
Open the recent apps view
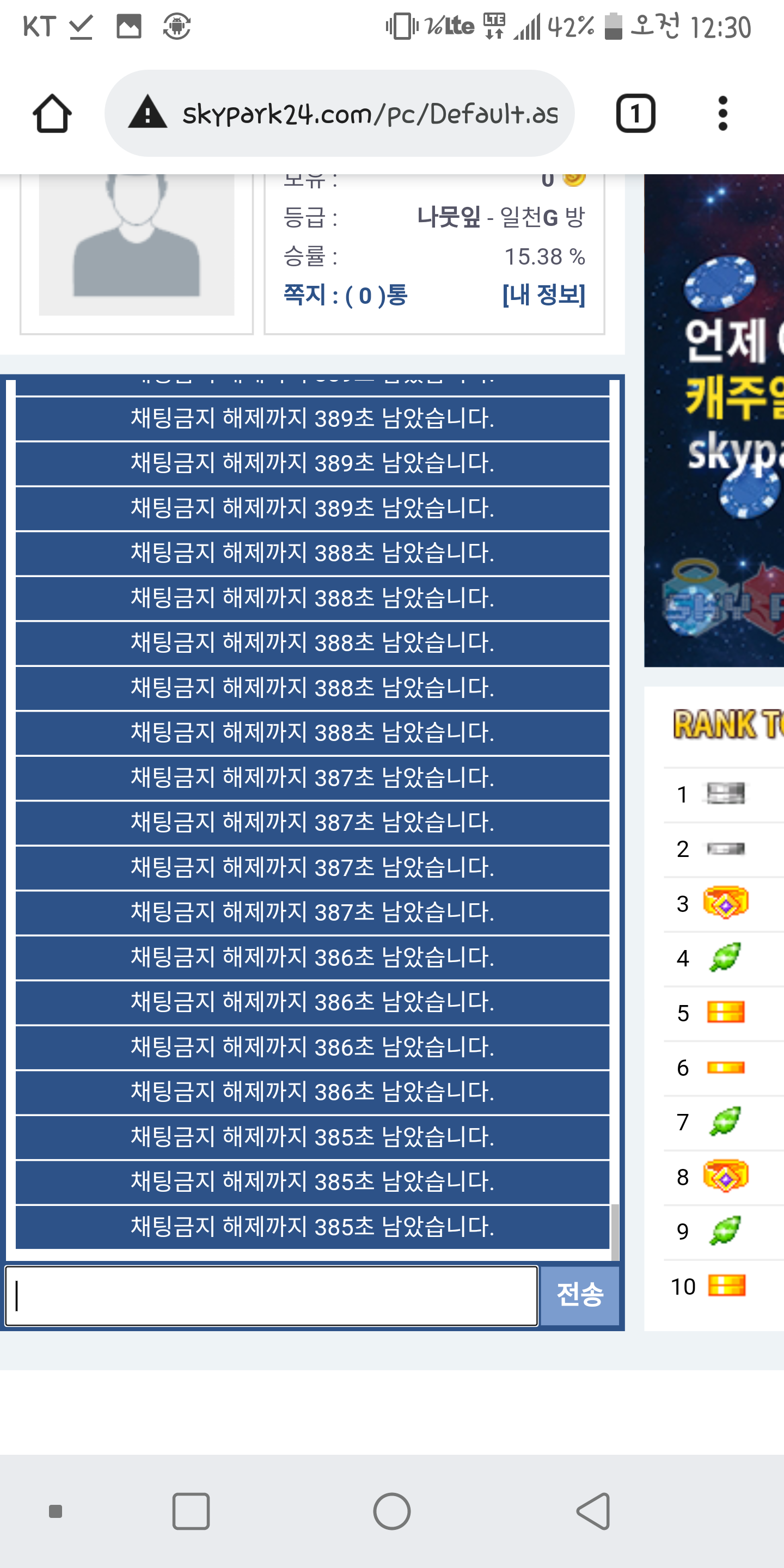point(191,1511)
